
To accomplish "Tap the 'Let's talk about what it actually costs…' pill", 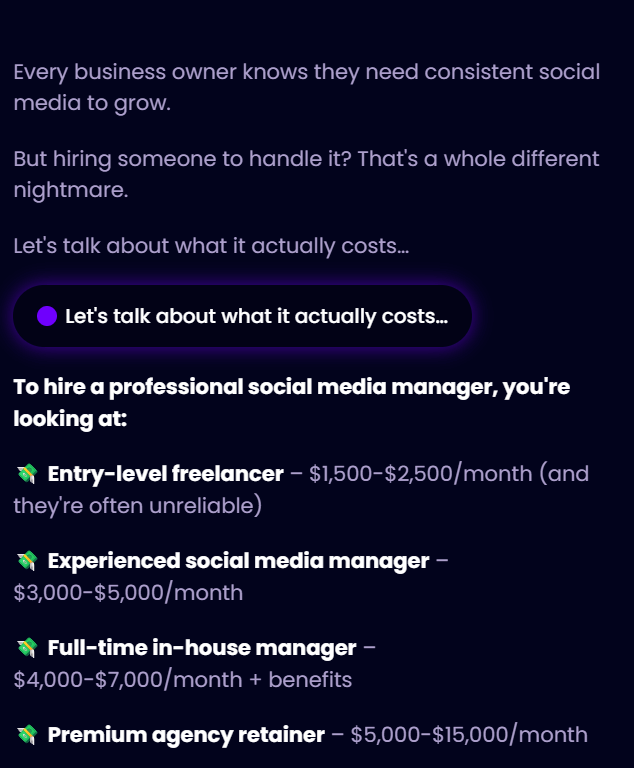I will tap(242, 316).
